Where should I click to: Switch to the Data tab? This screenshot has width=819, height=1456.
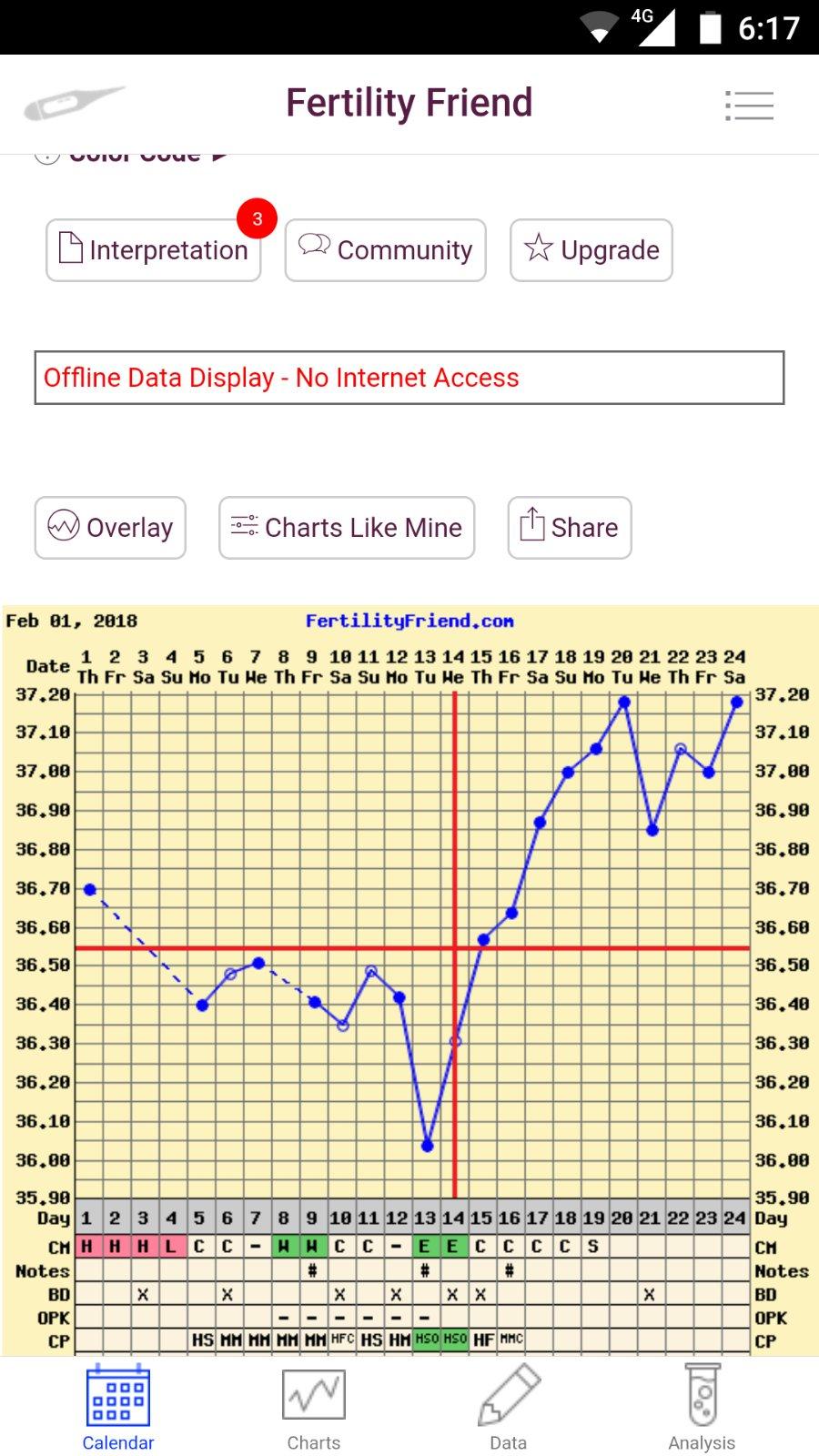point(508,1408)
